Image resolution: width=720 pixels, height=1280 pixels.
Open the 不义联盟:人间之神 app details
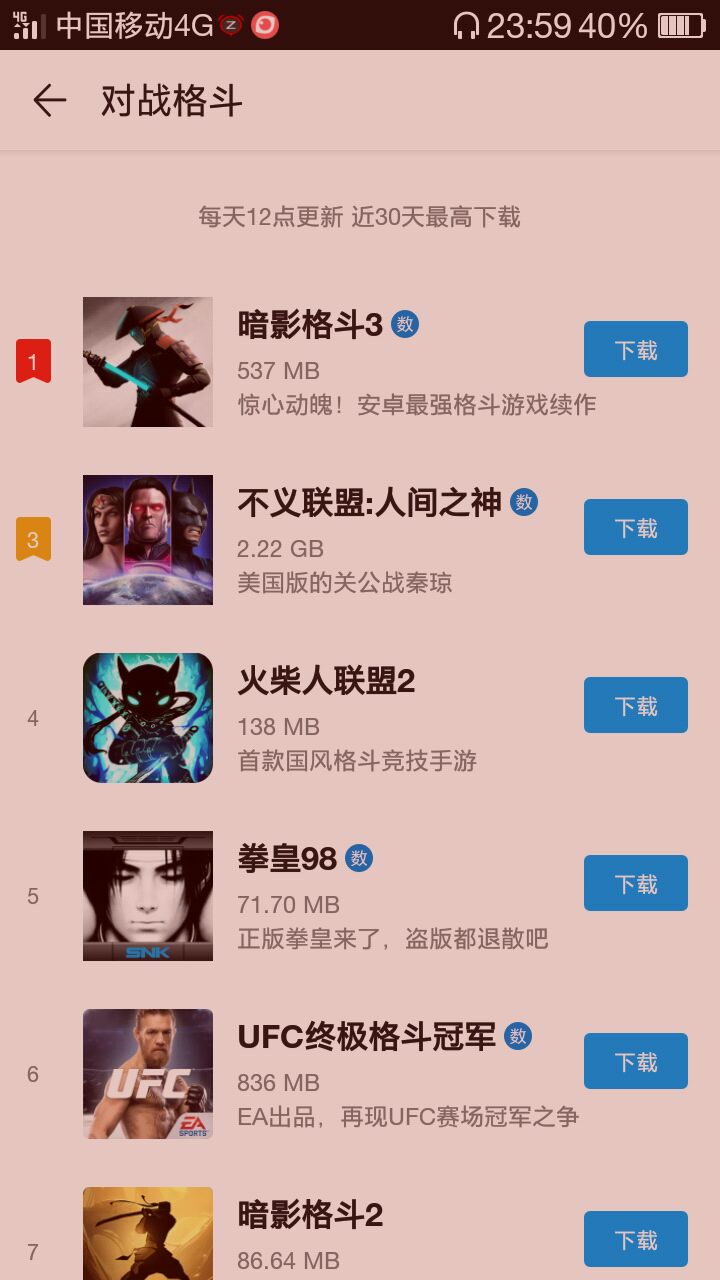click(368, 503)
